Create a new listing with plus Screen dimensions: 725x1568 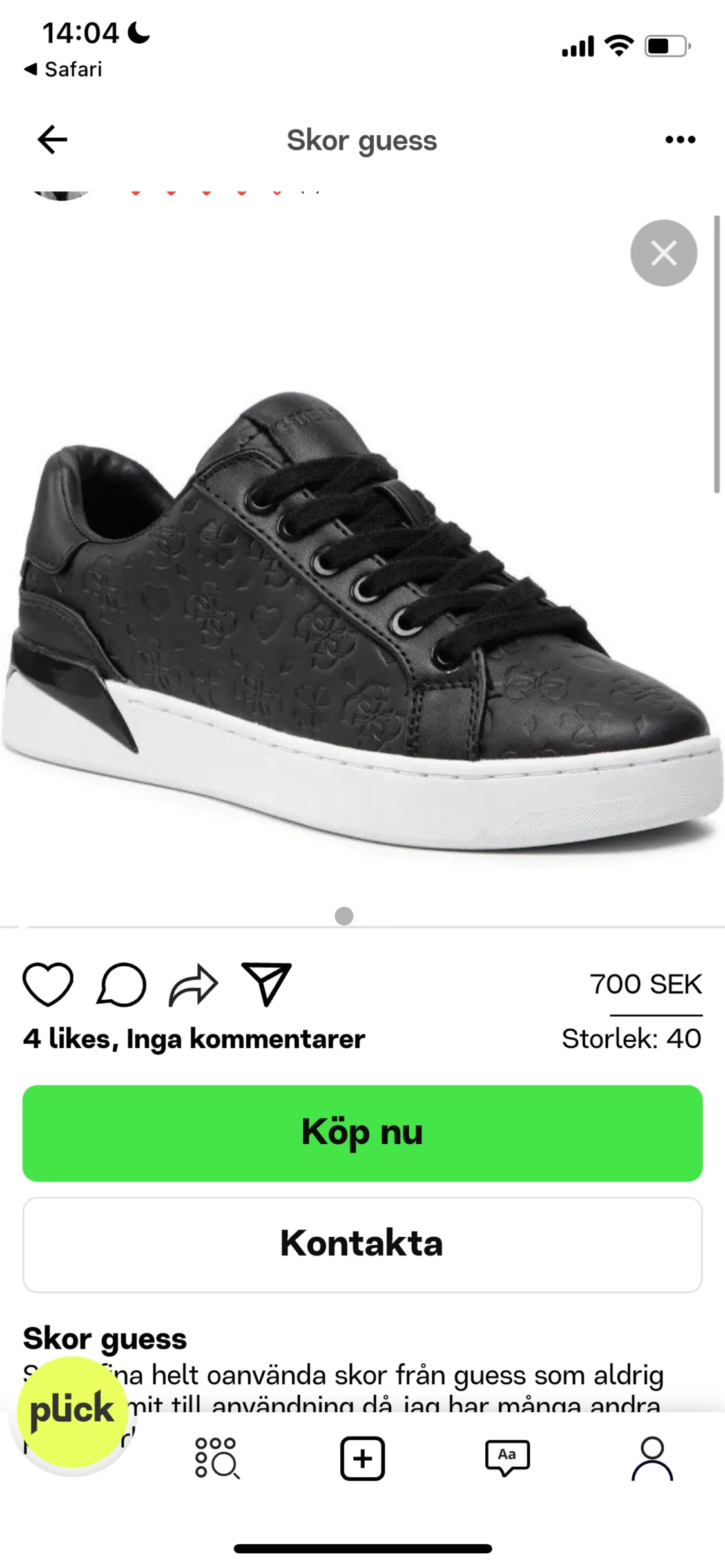pyautogui.click(x=362, y=1458)
